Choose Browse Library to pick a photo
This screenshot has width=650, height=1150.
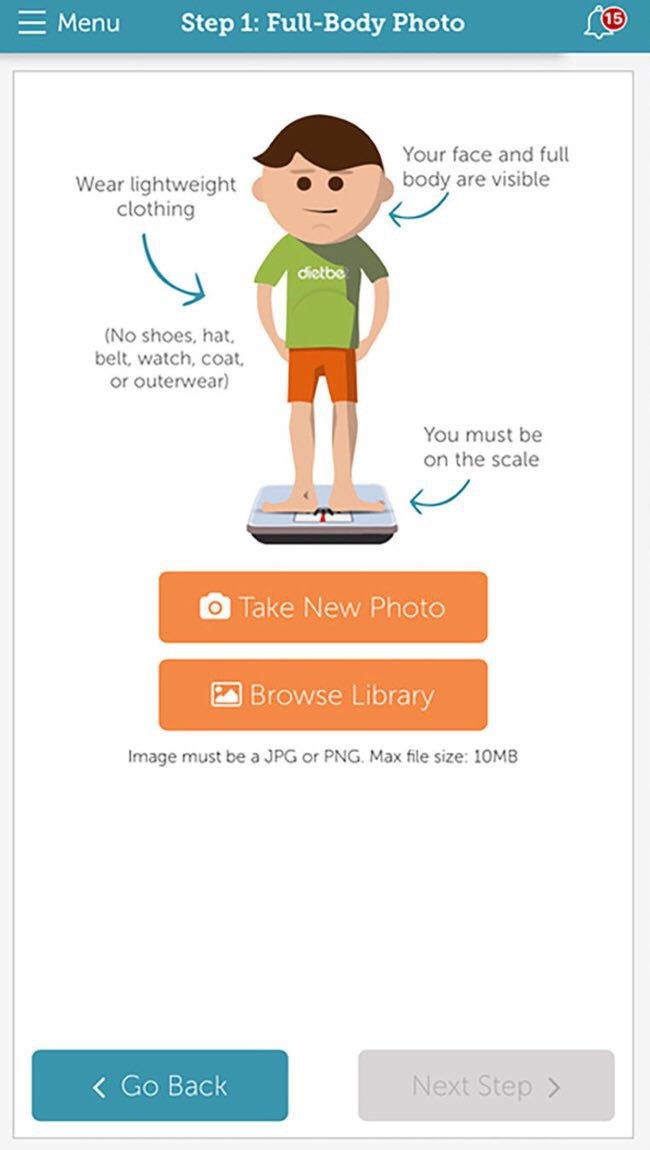click(x=323, y=695)
